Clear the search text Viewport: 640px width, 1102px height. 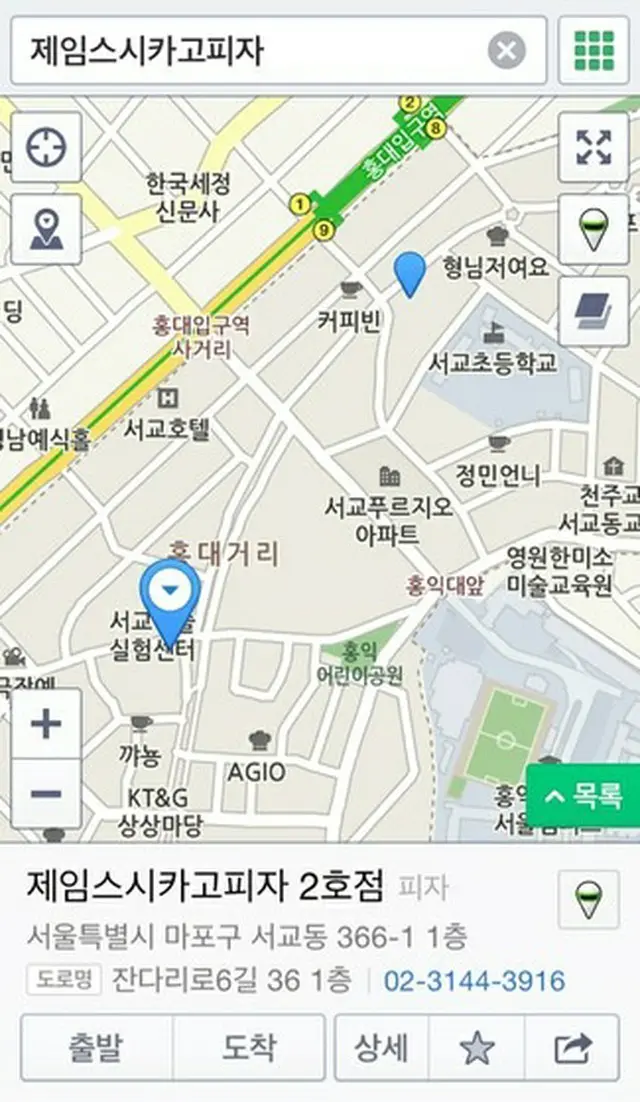pos(507,49)
